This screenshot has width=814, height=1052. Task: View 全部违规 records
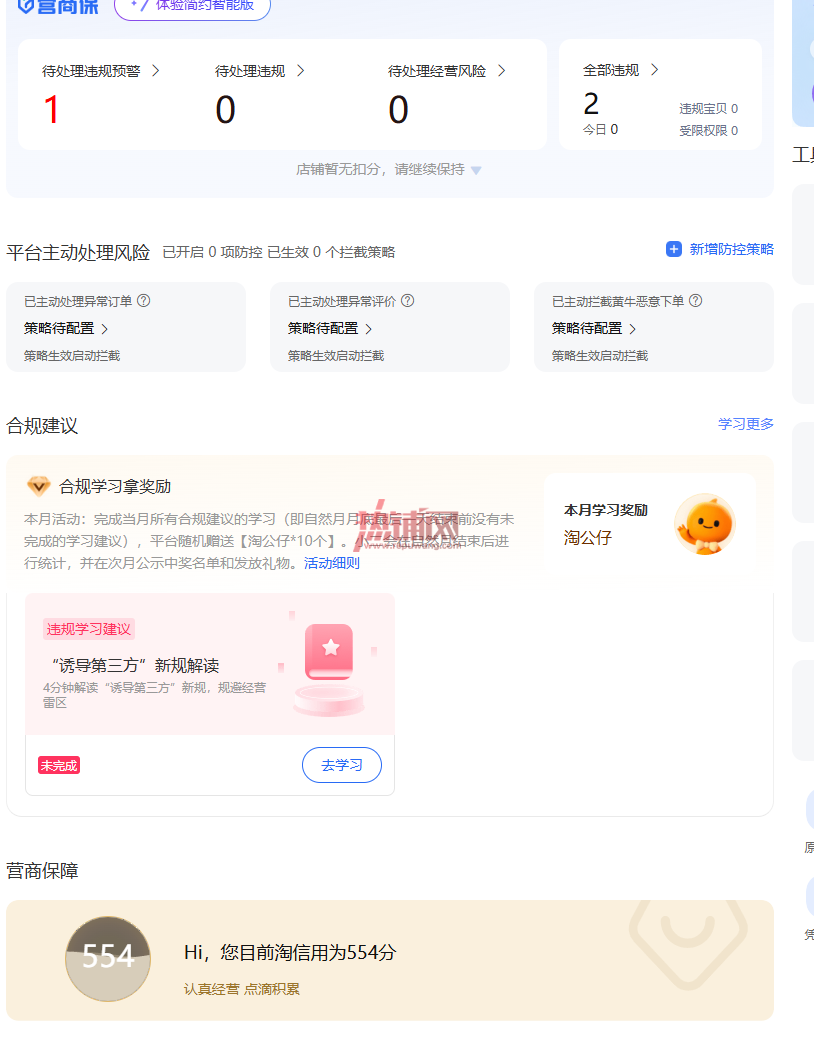click(x=621, y=70)
